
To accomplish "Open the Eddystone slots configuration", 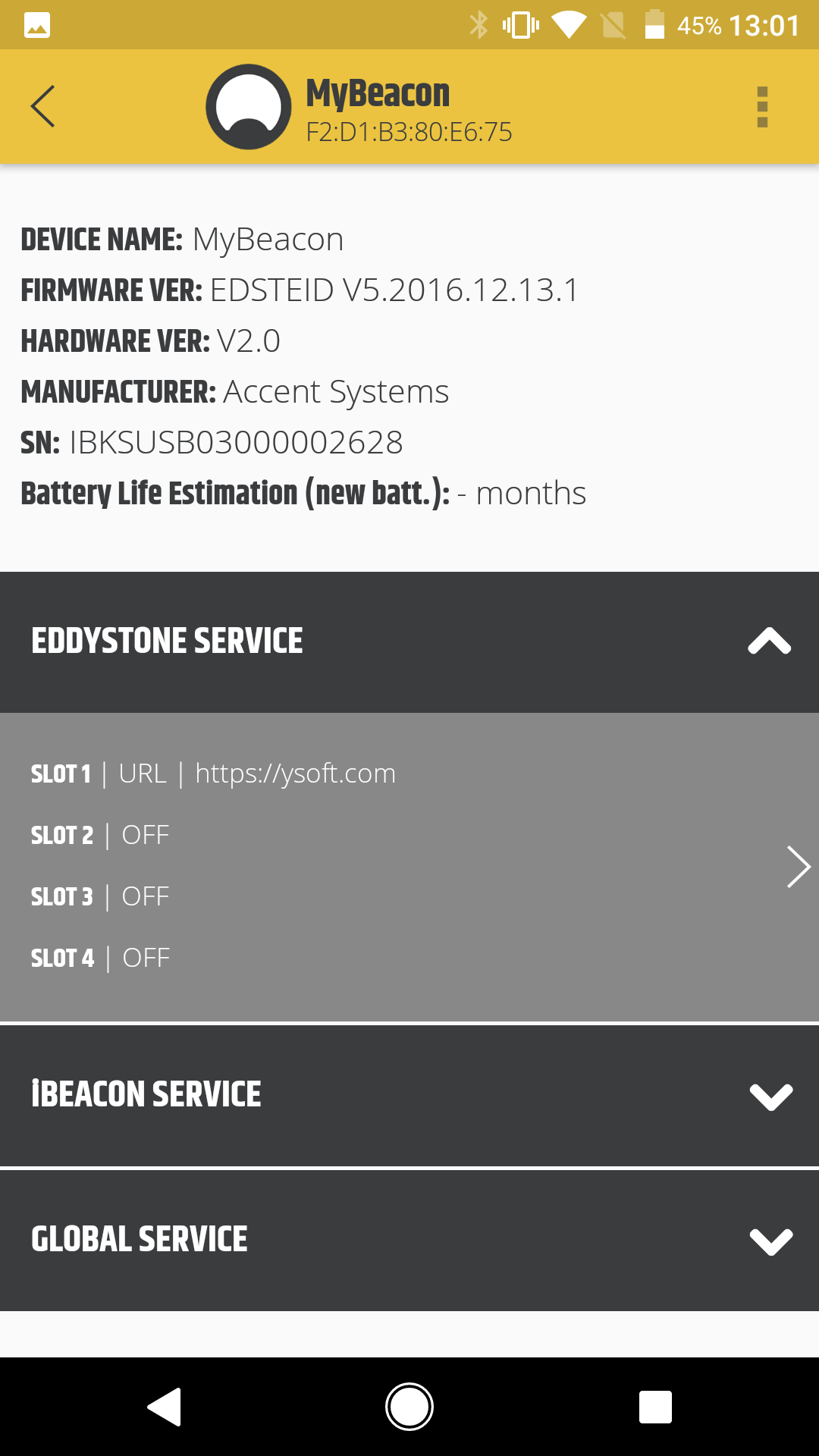I will click(409, 867).
